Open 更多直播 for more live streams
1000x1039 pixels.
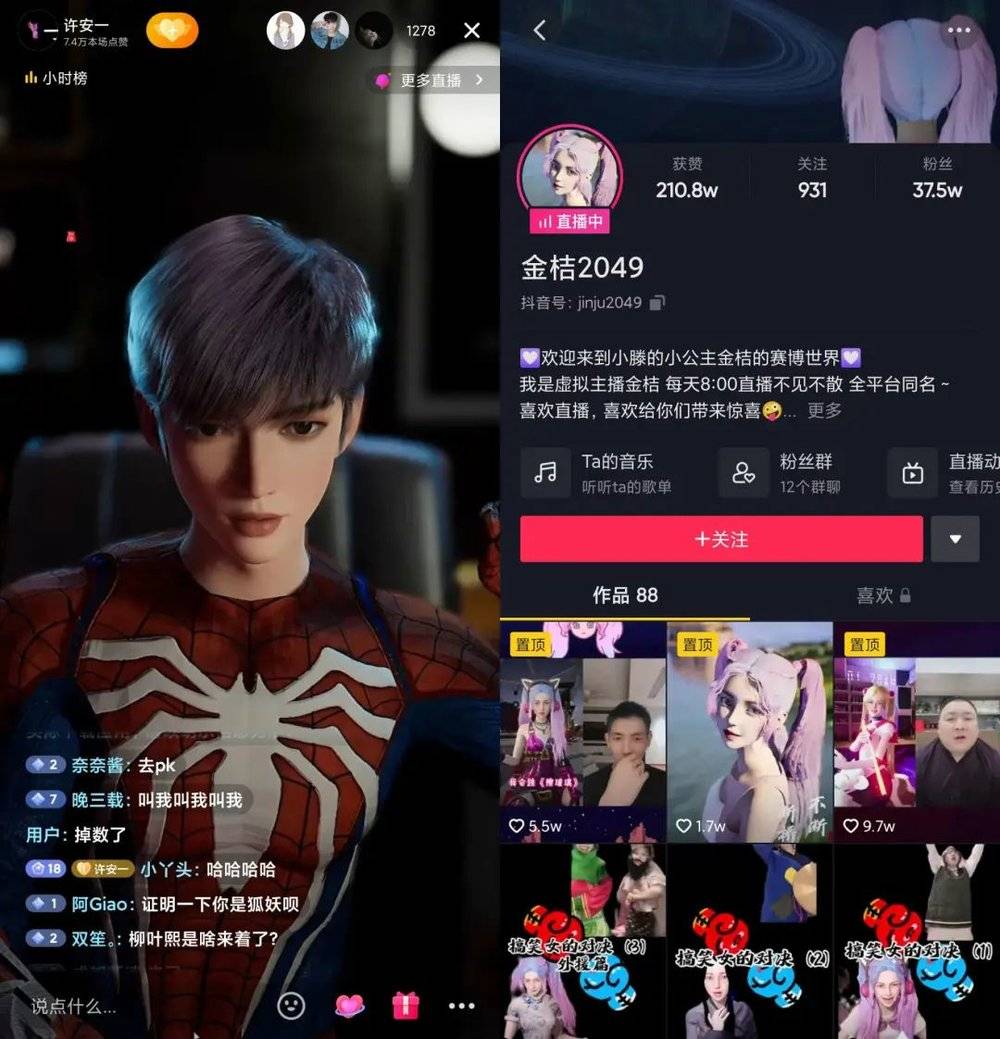[433, 80]
